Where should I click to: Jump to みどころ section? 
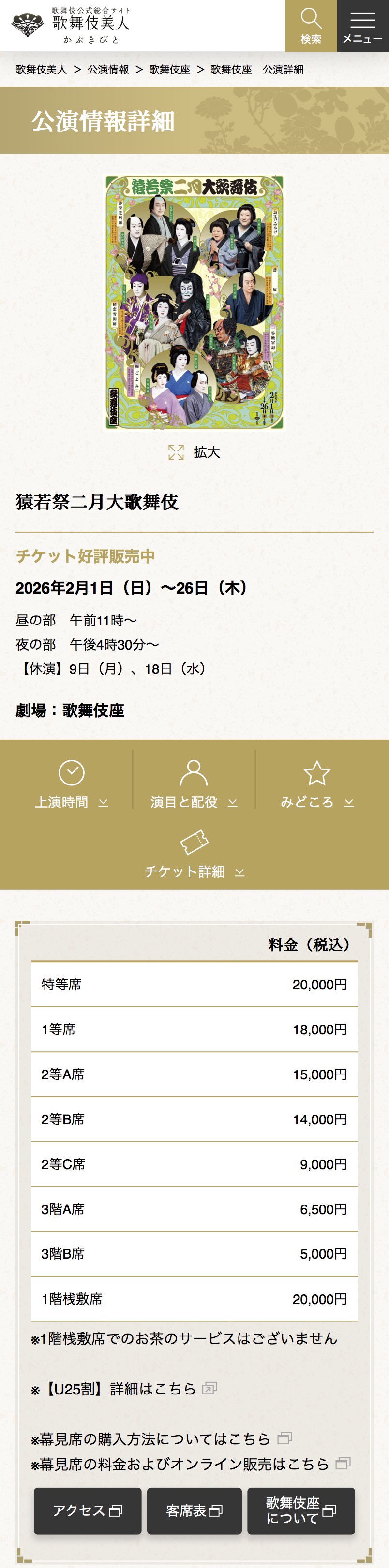[316, 785]
